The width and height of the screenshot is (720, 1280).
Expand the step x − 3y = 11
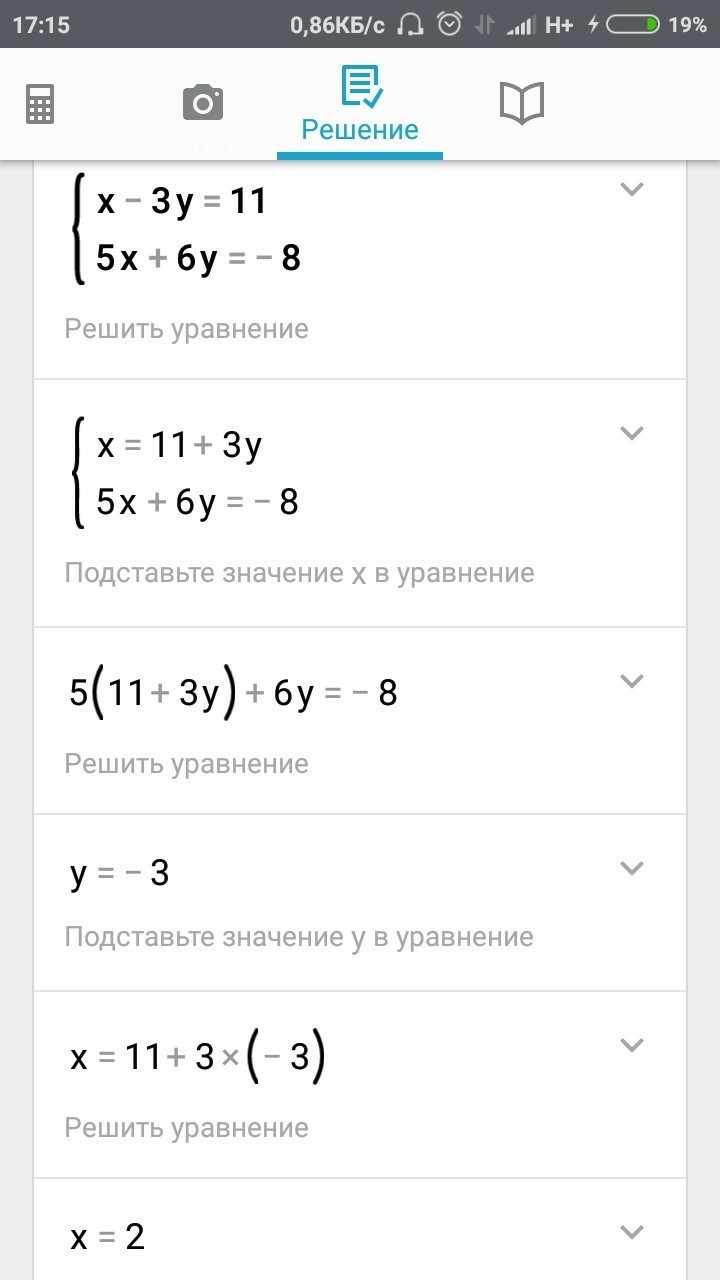631,189
